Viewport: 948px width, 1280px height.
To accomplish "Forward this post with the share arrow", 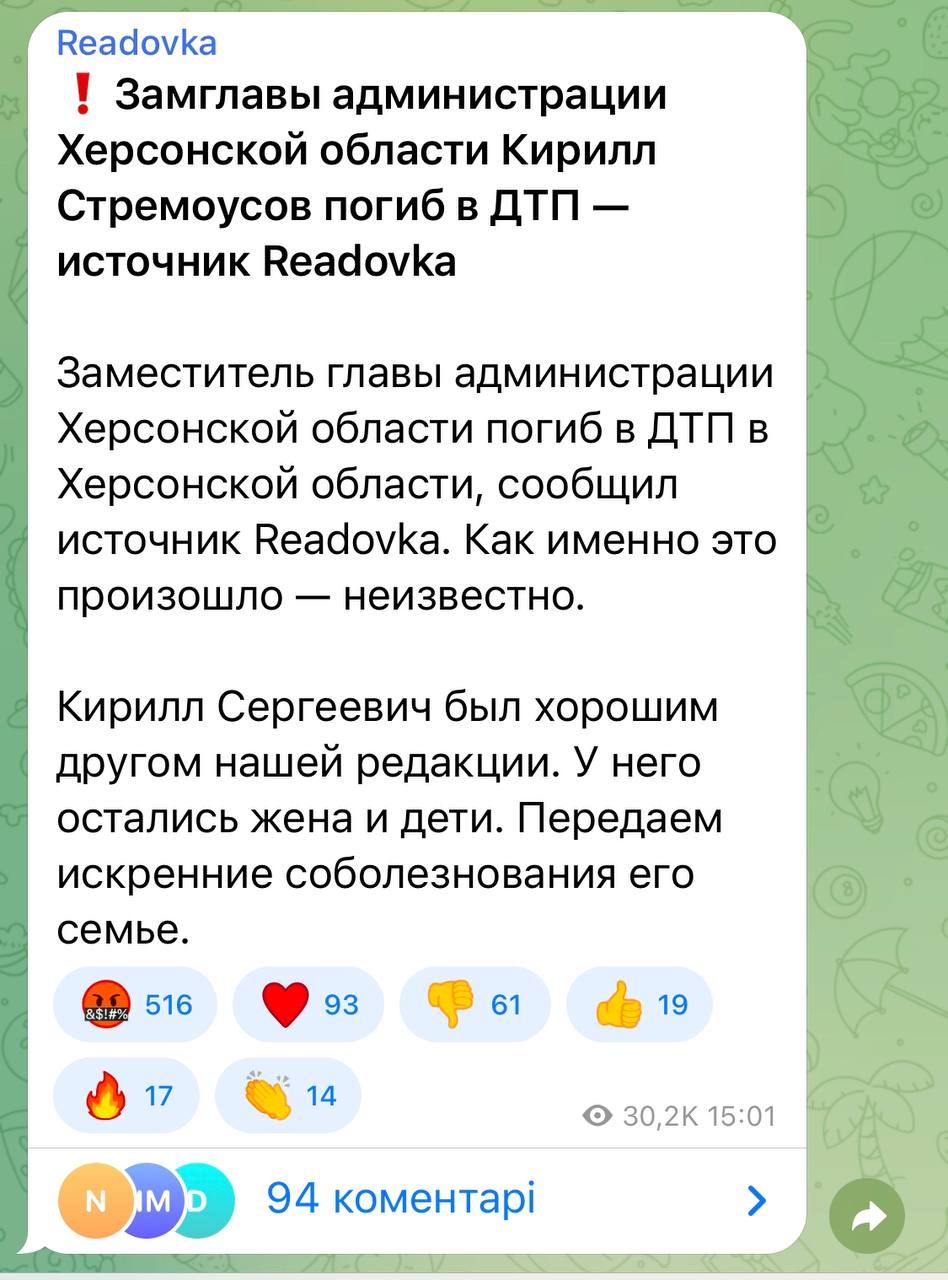I will coord(867,1216).
